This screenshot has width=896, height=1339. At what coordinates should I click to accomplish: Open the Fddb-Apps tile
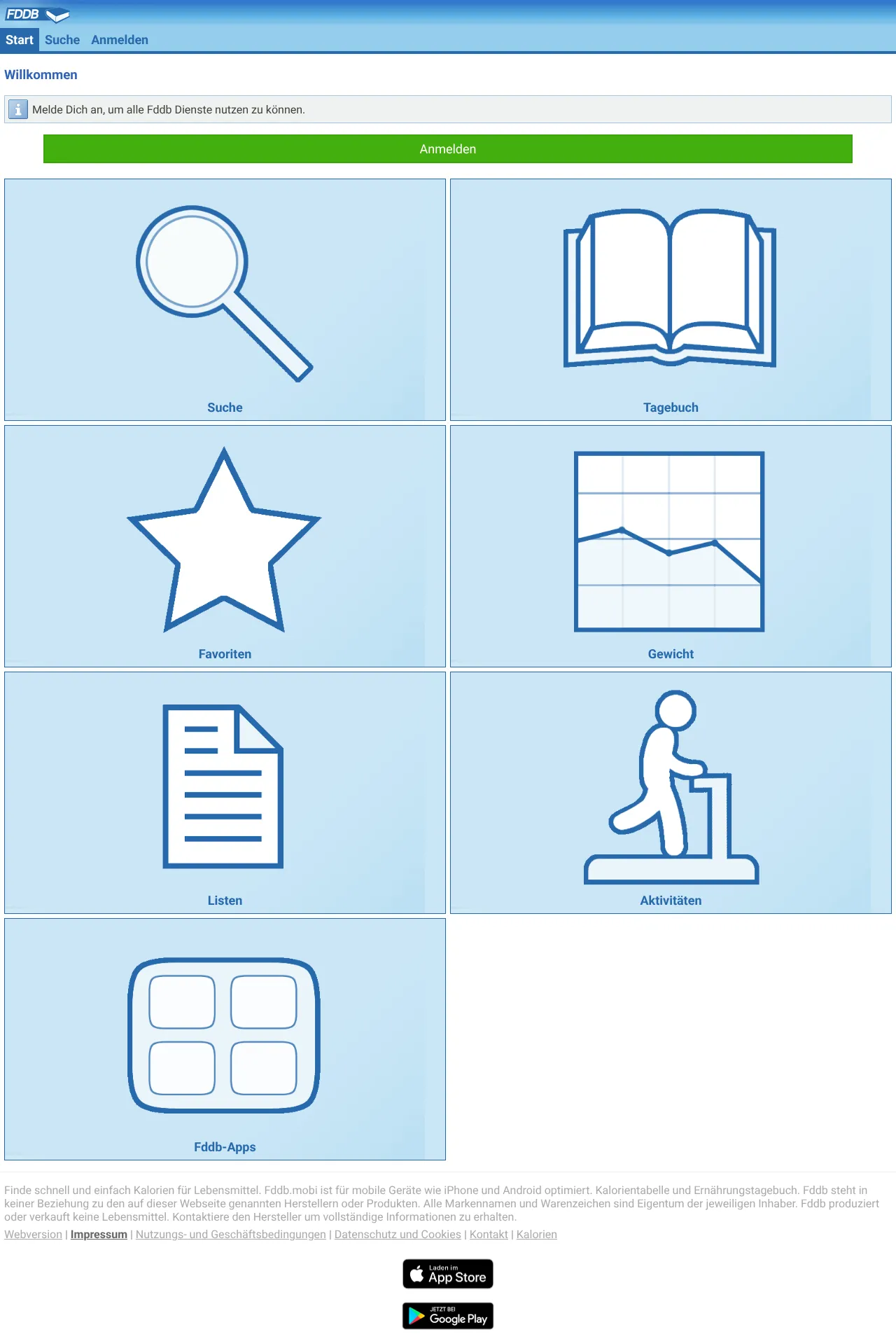pyautogui.click(x=225, y=1039)
